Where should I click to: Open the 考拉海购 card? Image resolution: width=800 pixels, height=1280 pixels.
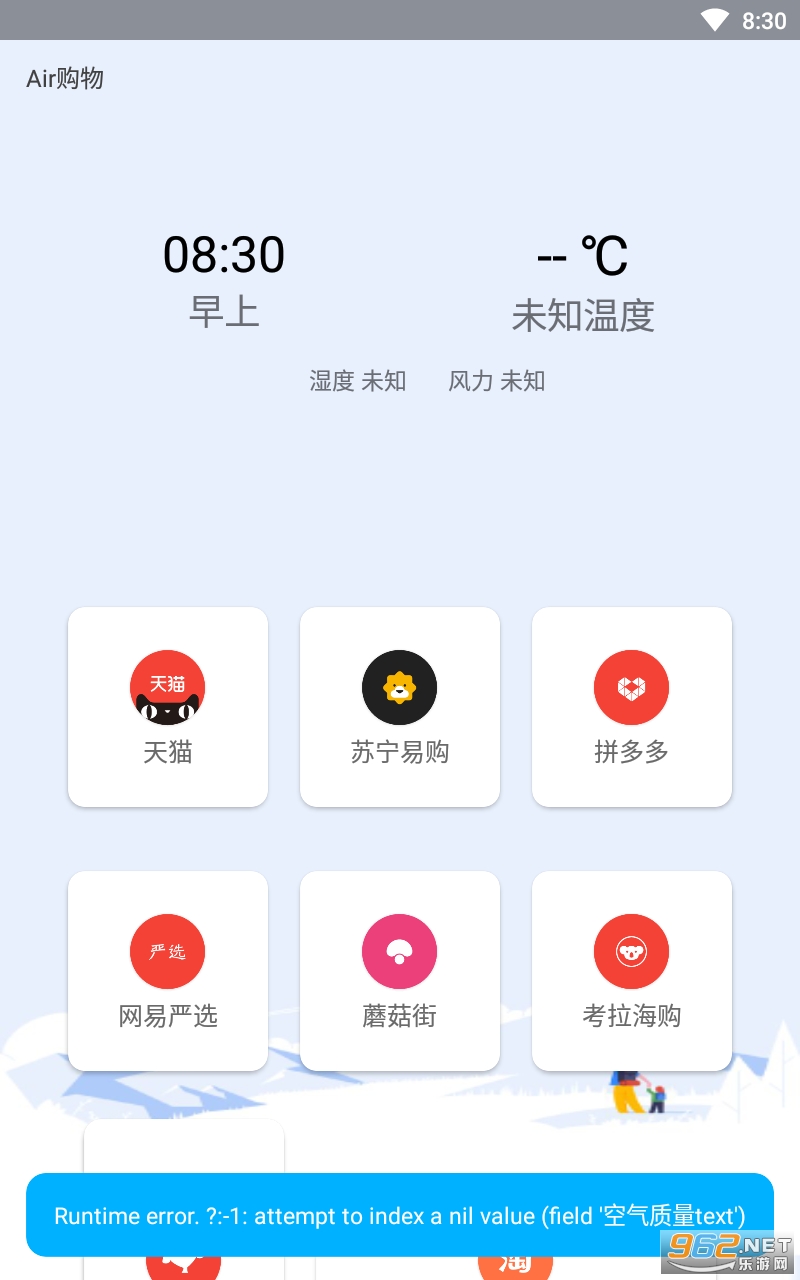(x=632, y=970)
